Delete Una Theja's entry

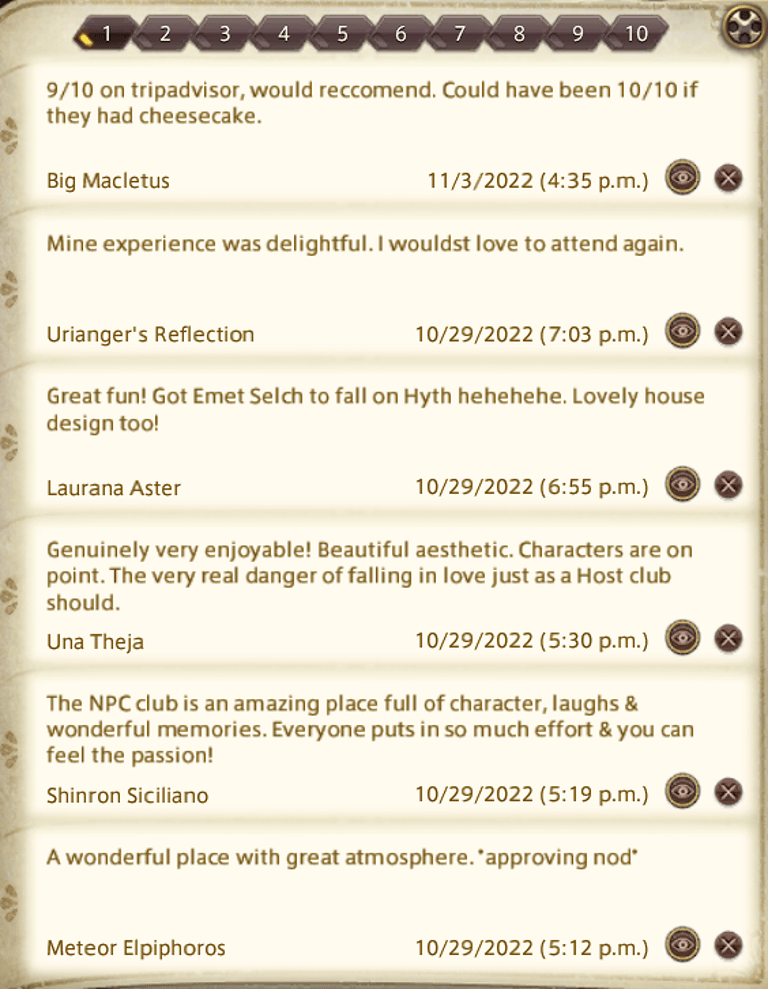click(x=730, y=638)
